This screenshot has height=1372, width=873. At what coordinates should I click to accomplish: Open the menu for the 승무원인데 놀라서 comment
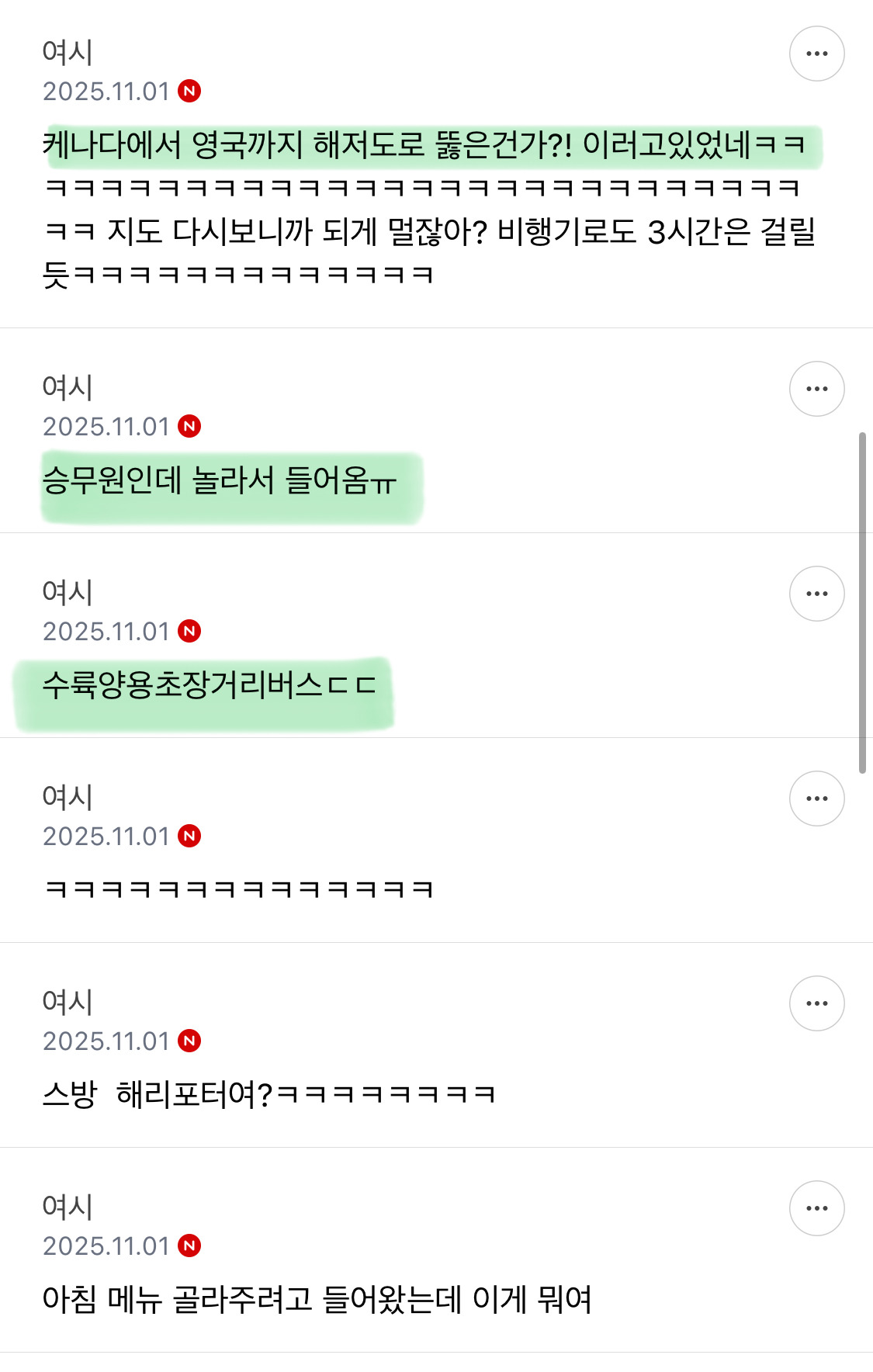(x=816, y=389)
